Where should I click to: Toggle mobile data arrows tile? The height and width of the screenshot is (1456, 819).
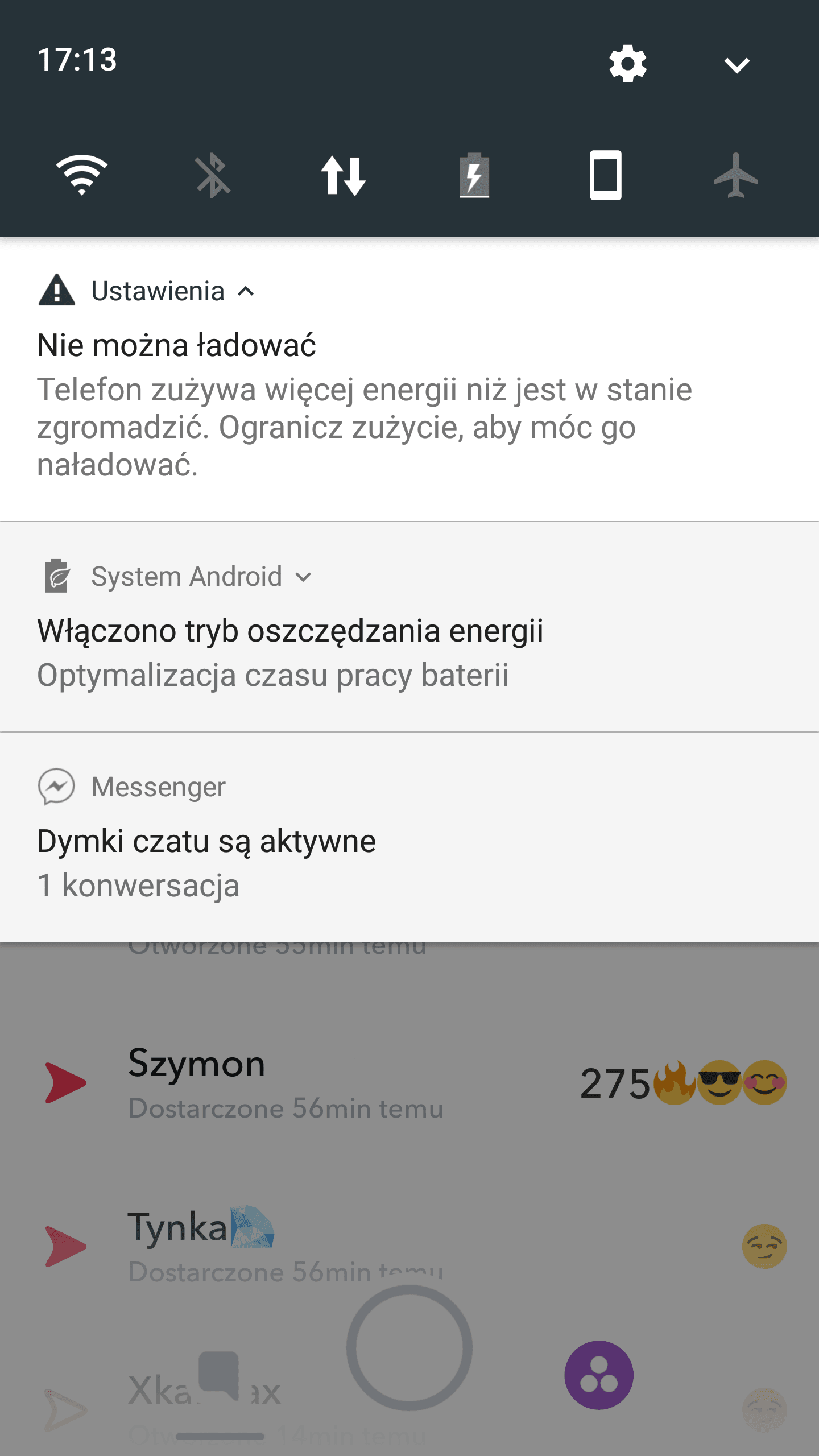coord(344,176)
